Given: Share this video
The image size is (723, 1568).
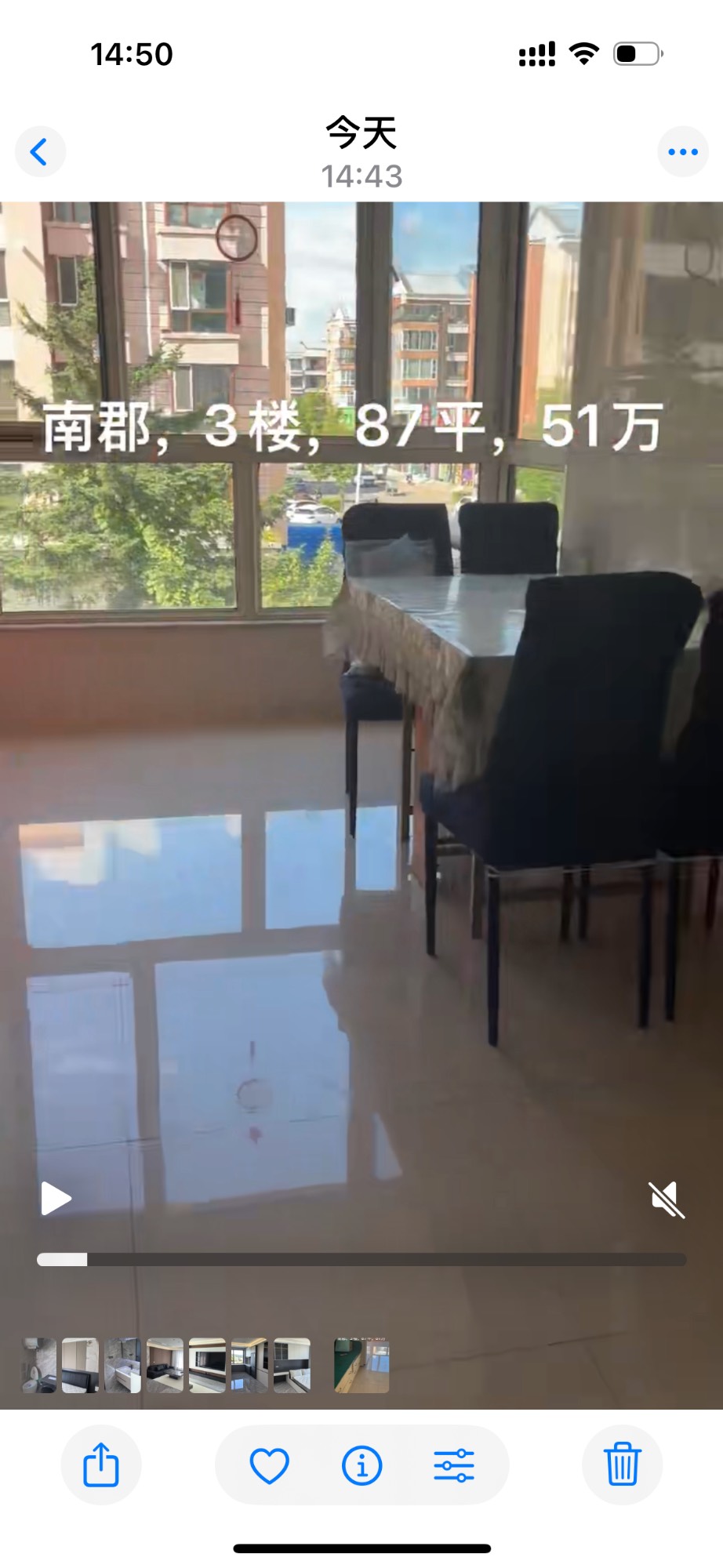Looking at the screenshot, I should (x=101, y=1465).
